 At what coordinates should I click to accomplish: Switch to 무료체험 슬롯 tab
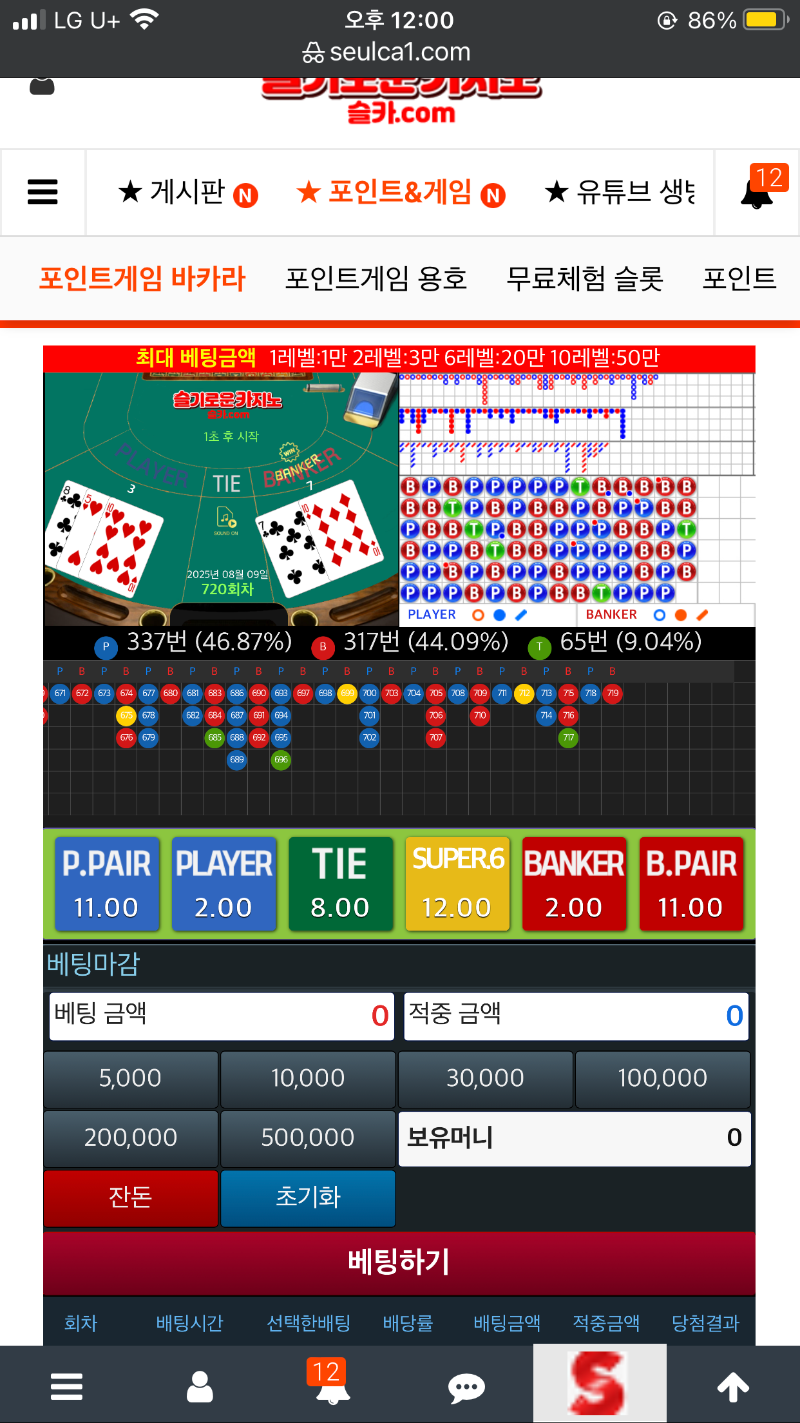click(585, 278)
